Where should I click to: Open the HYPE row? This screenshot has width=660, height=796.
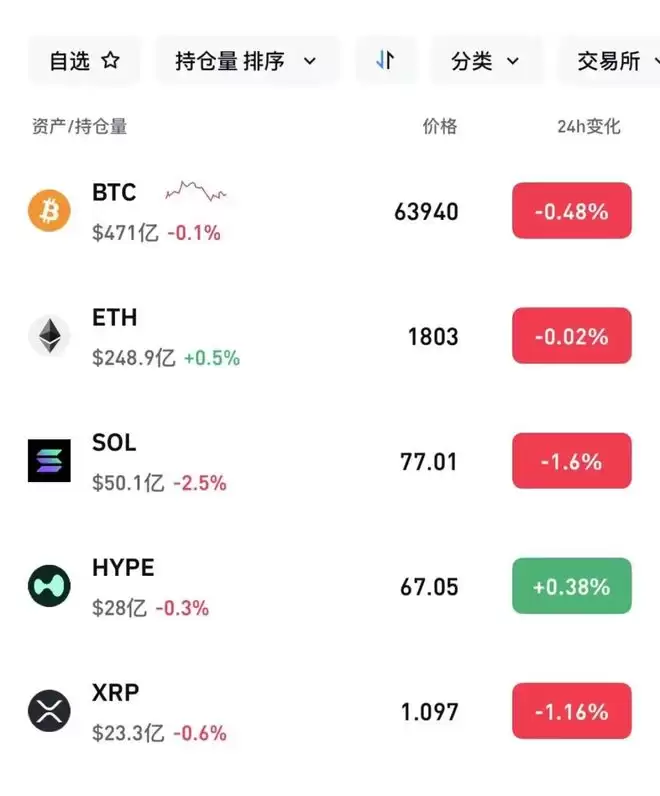pyautogui.click(x=330, y=586)
